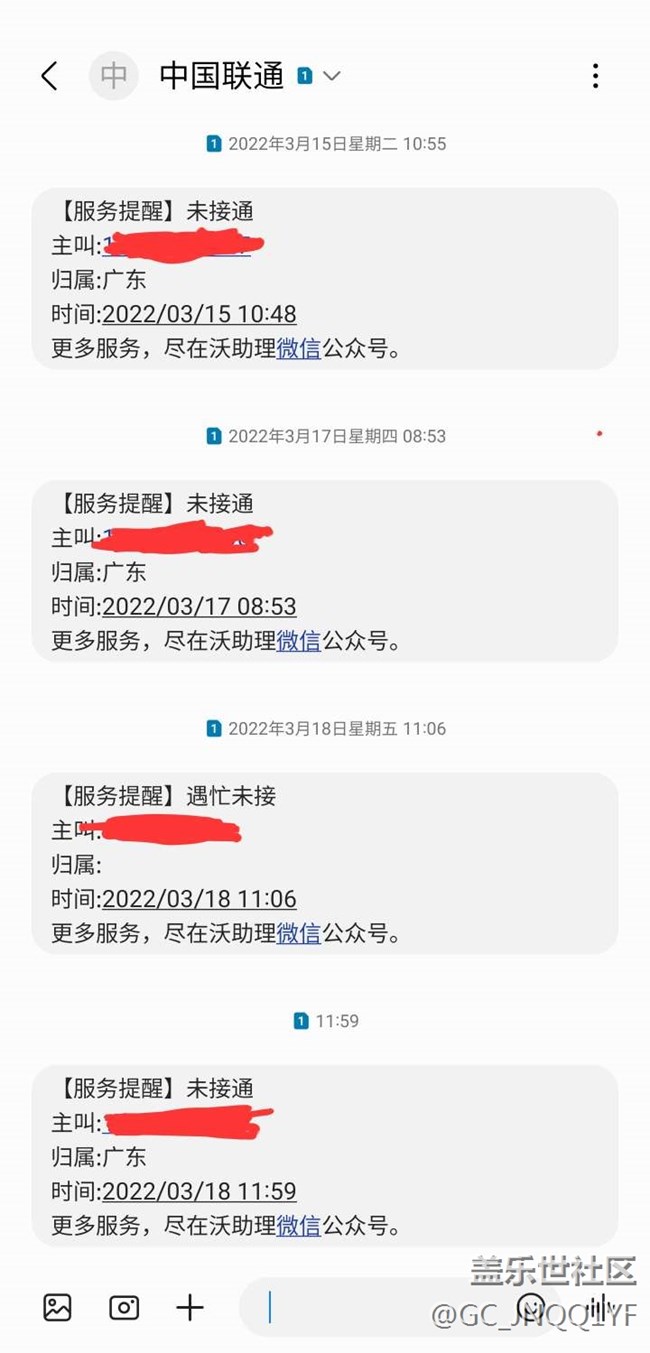Open the linked date 2022/03/15 10:48
The width and height of the screenshot is (650, 1353).
[199, 314]
